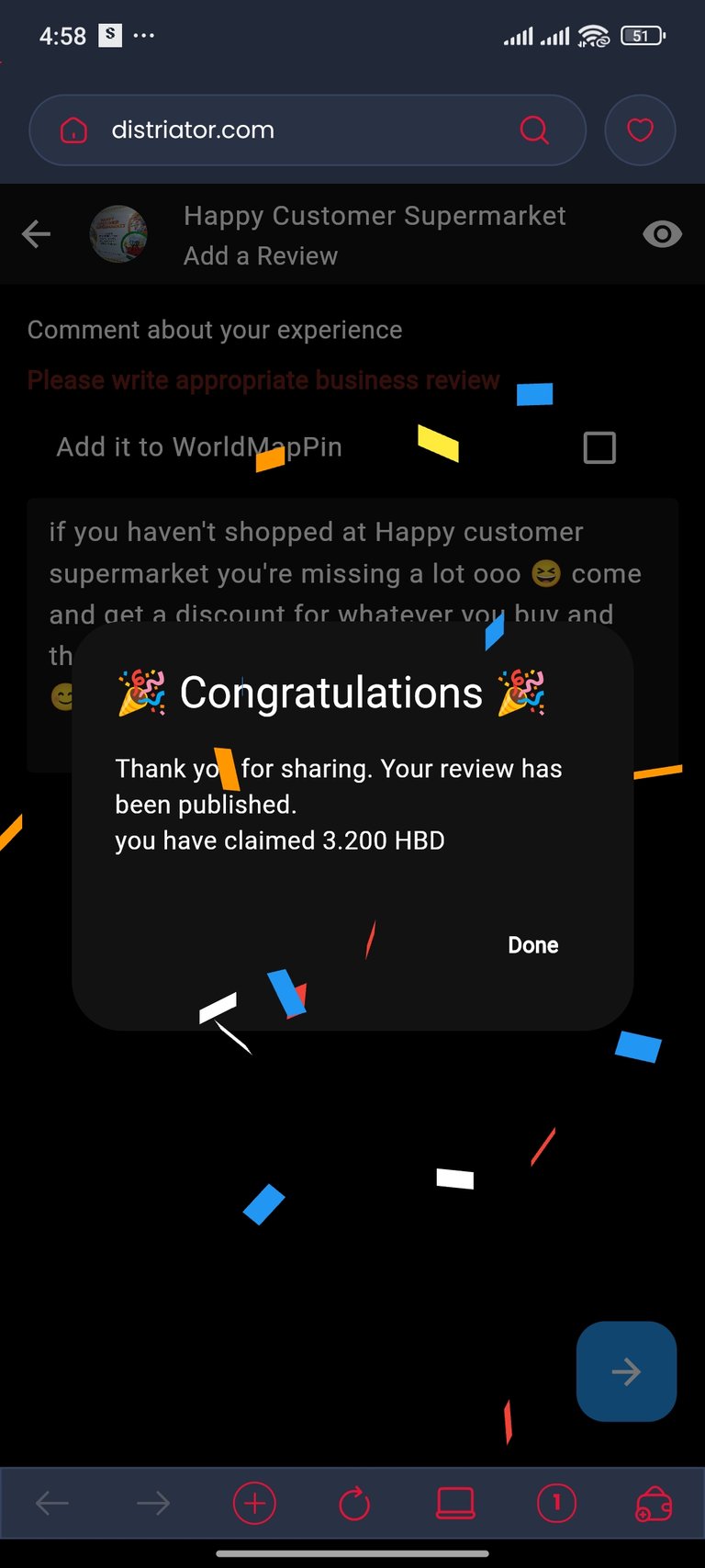
Task: Navigate back with the browser's bottom back arrow
Action: (52, 1504)
